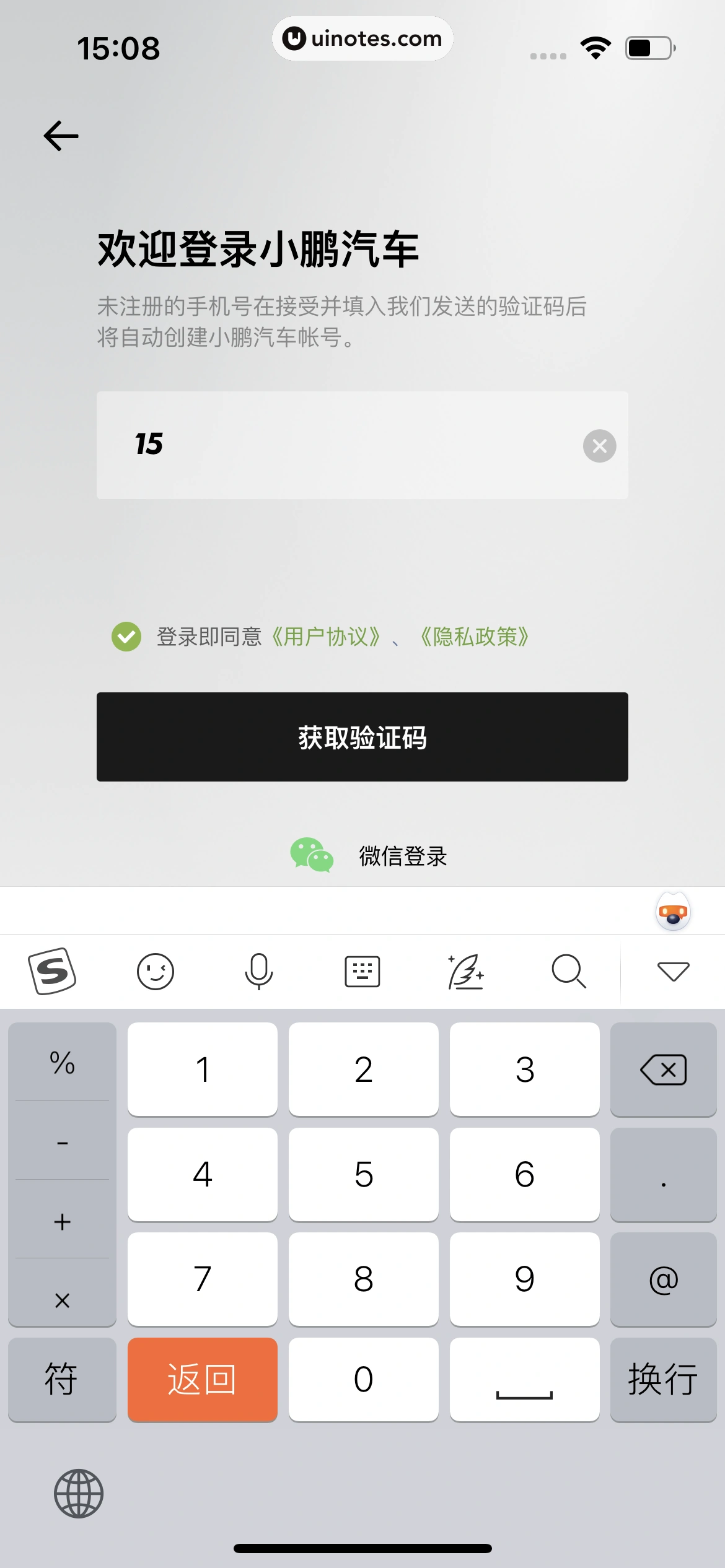725x1568 pixels.
Task: Tap the WeChat icon for WeChat login
Action: (x=312, y=856)
